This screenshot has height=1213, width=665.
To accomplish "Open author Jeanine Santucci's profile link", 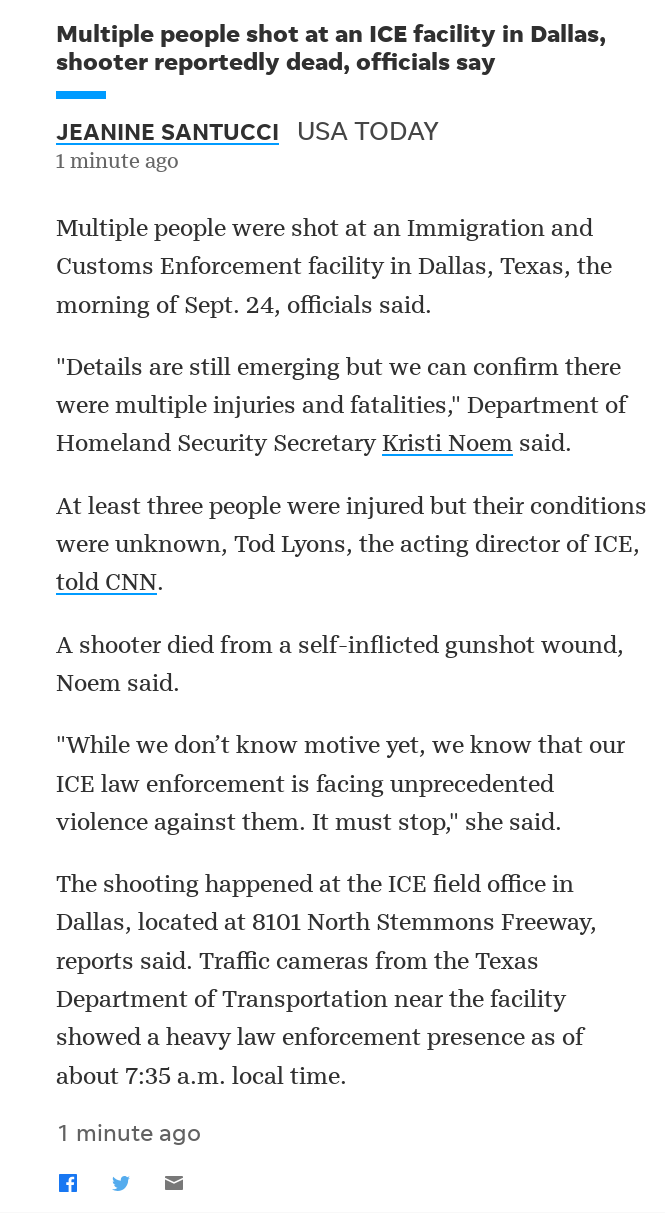I will point(167,132).
